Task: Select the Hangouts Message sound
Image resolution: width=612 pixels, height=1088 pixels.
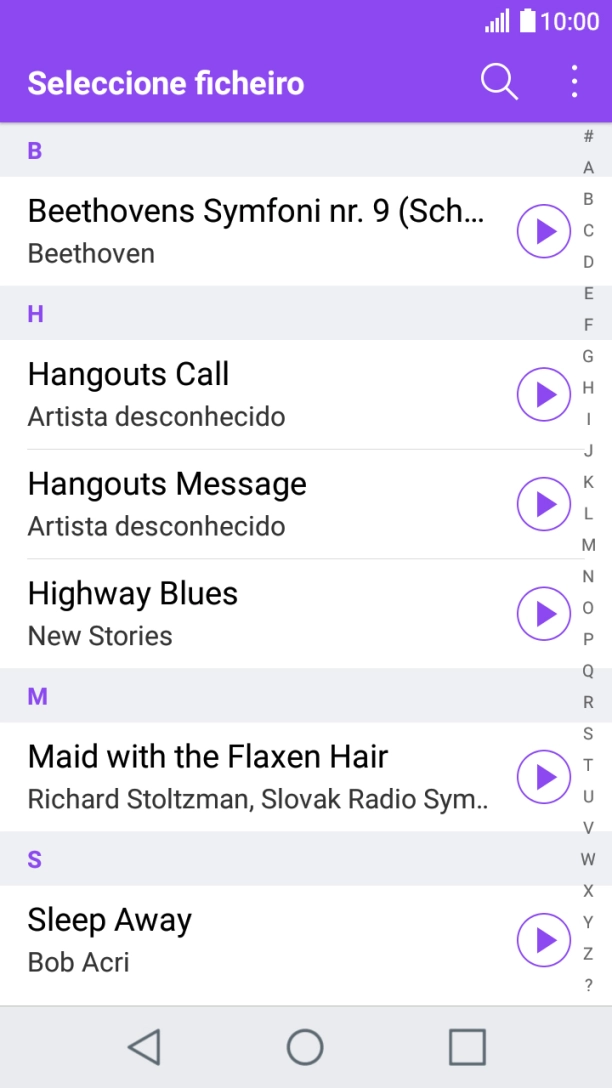Action: click(x=255, y=504)
